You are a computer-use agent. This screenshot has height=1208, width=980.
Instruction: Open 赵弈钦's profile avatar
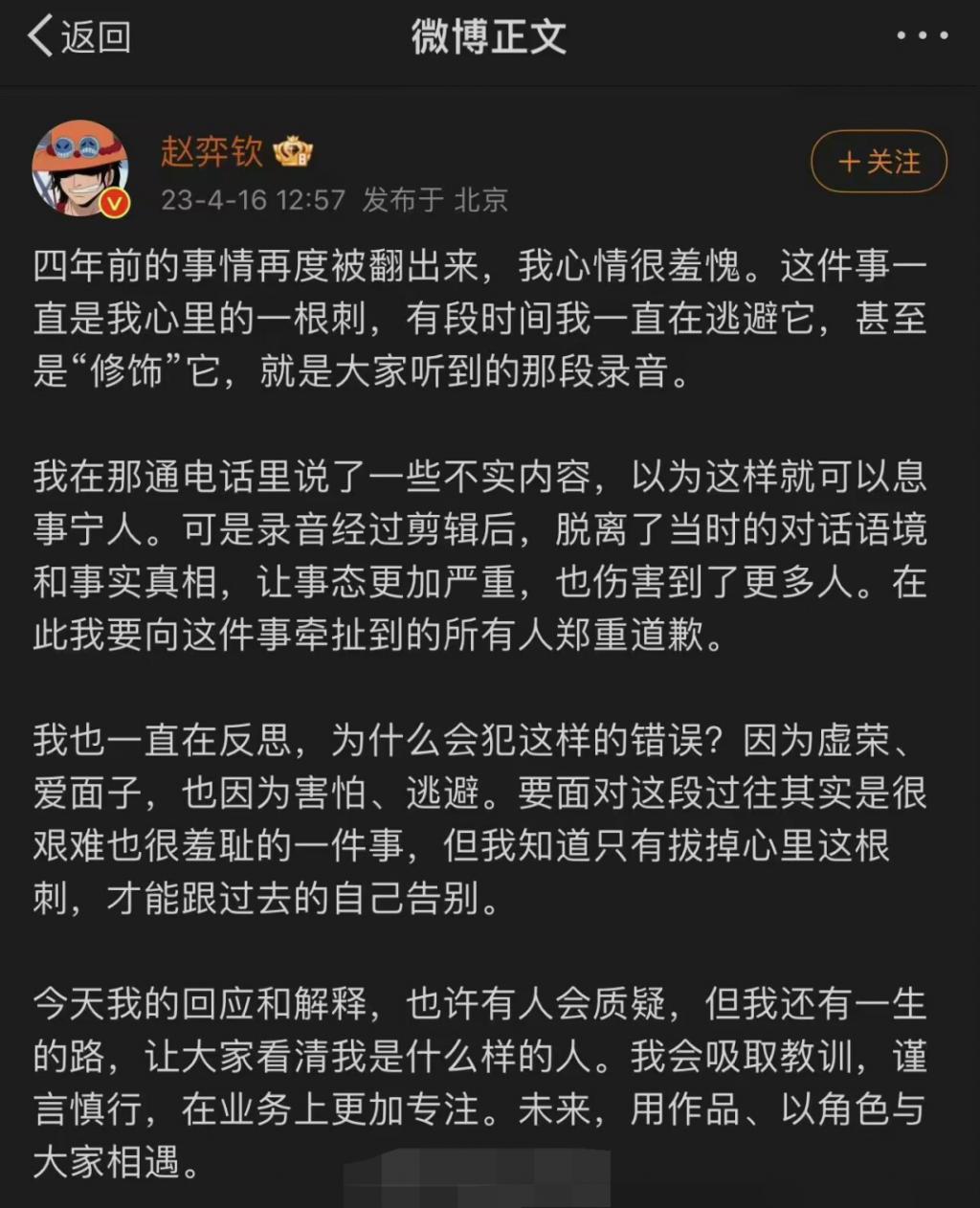[x=81, y=169]
